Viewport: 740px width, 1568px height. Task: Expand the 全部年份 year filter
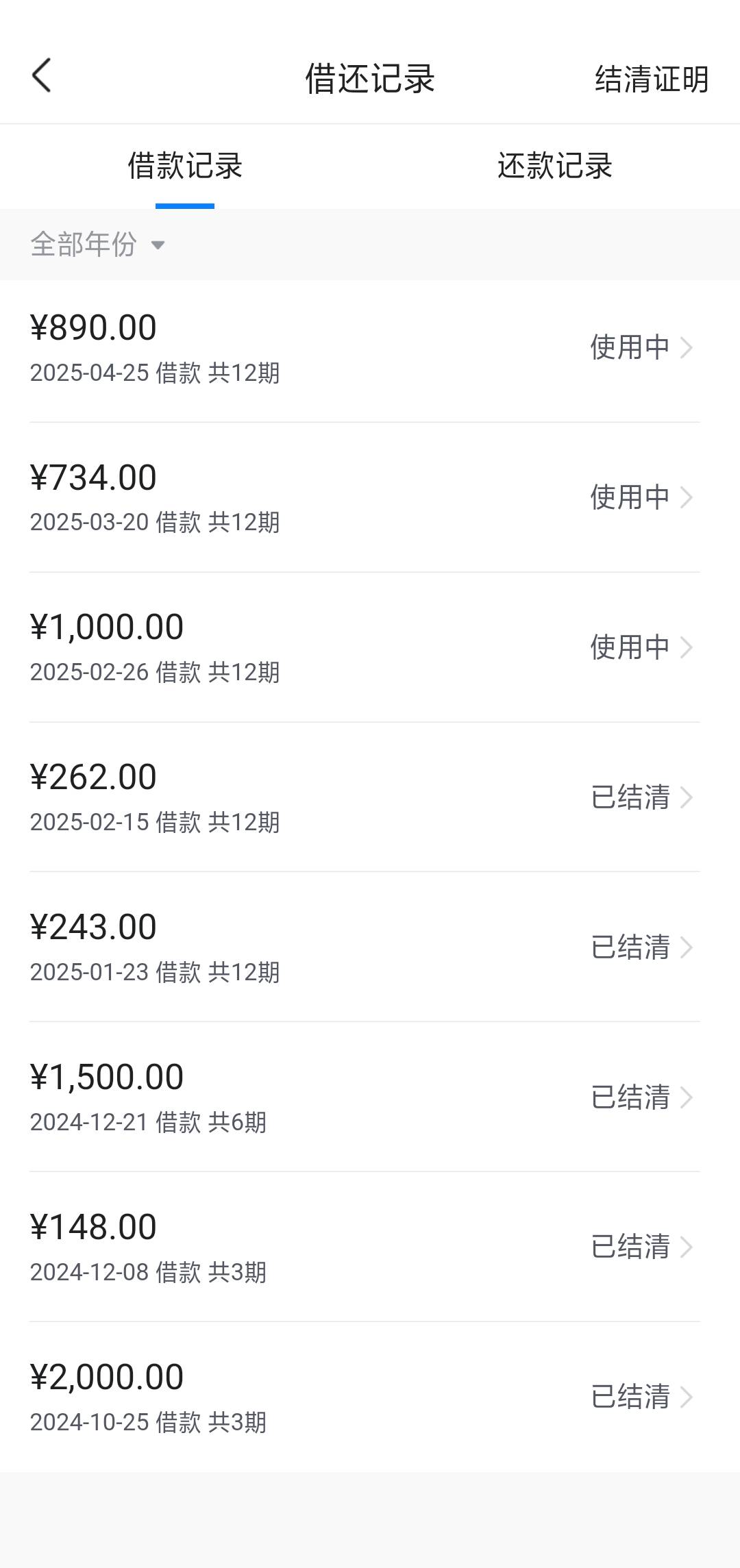pos(97,245)
